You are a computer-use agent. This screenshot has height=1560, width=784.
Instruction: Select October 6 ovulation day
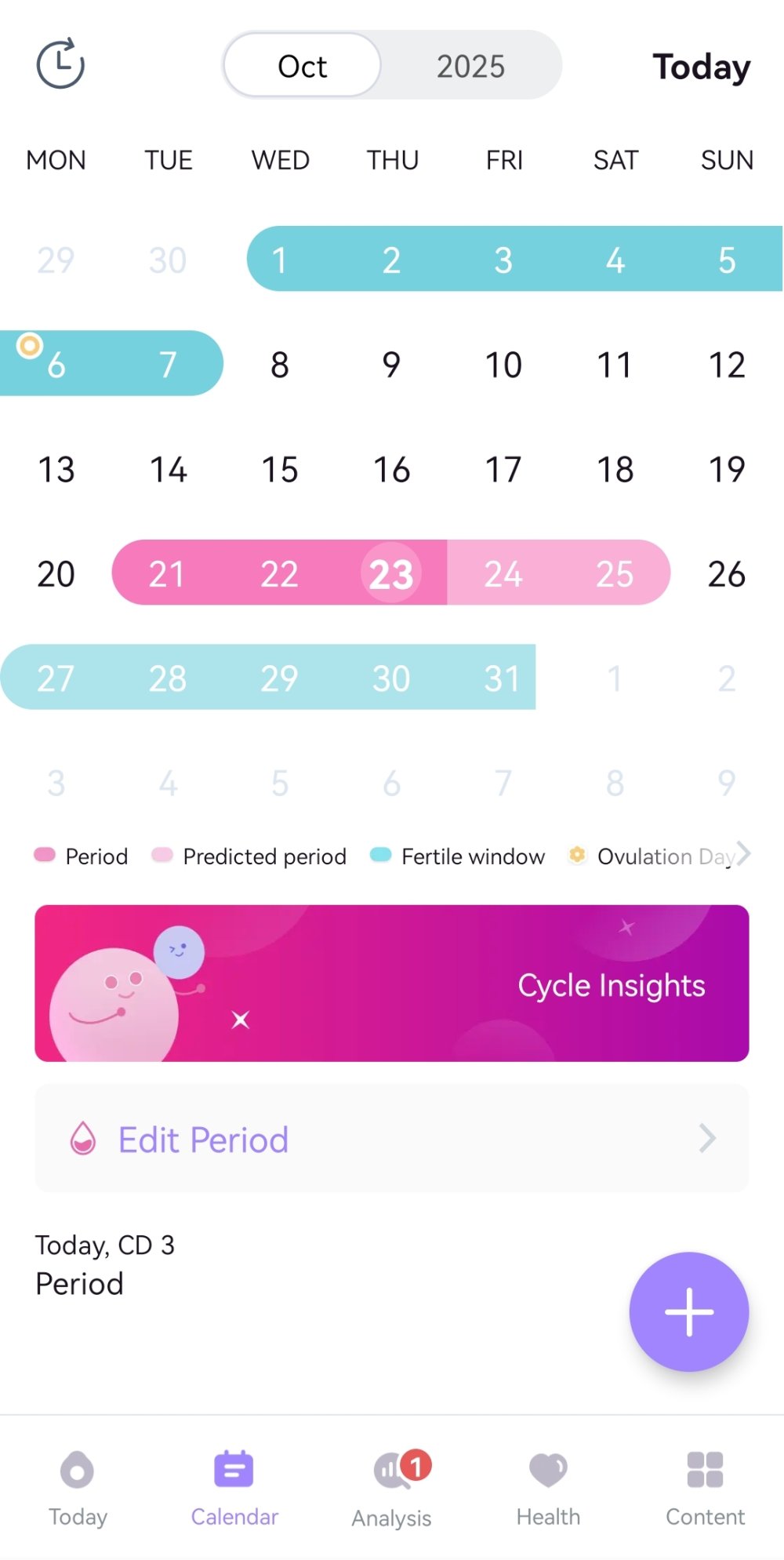tap(55, 364)
